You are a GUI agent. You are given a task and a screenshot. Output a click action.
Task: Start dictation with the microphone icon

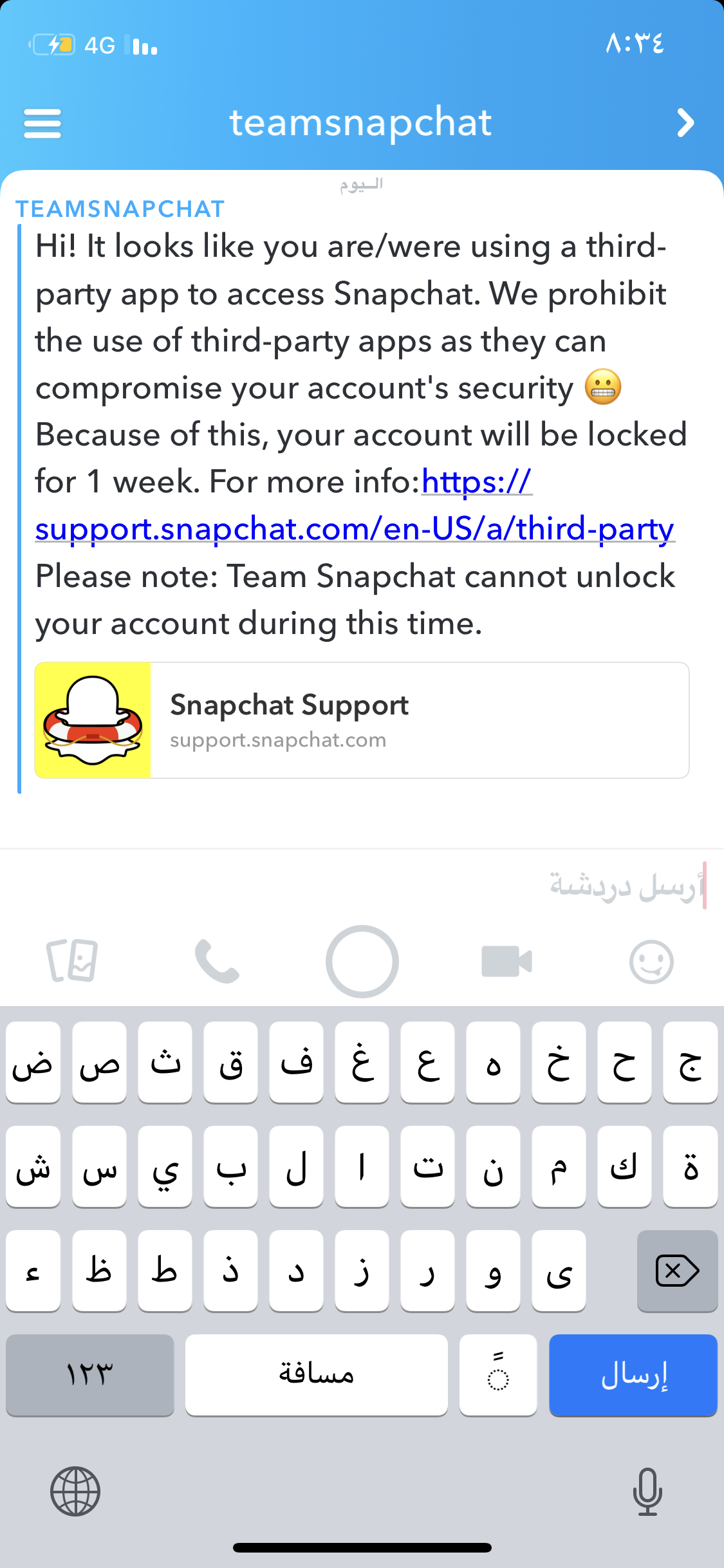647,1491
